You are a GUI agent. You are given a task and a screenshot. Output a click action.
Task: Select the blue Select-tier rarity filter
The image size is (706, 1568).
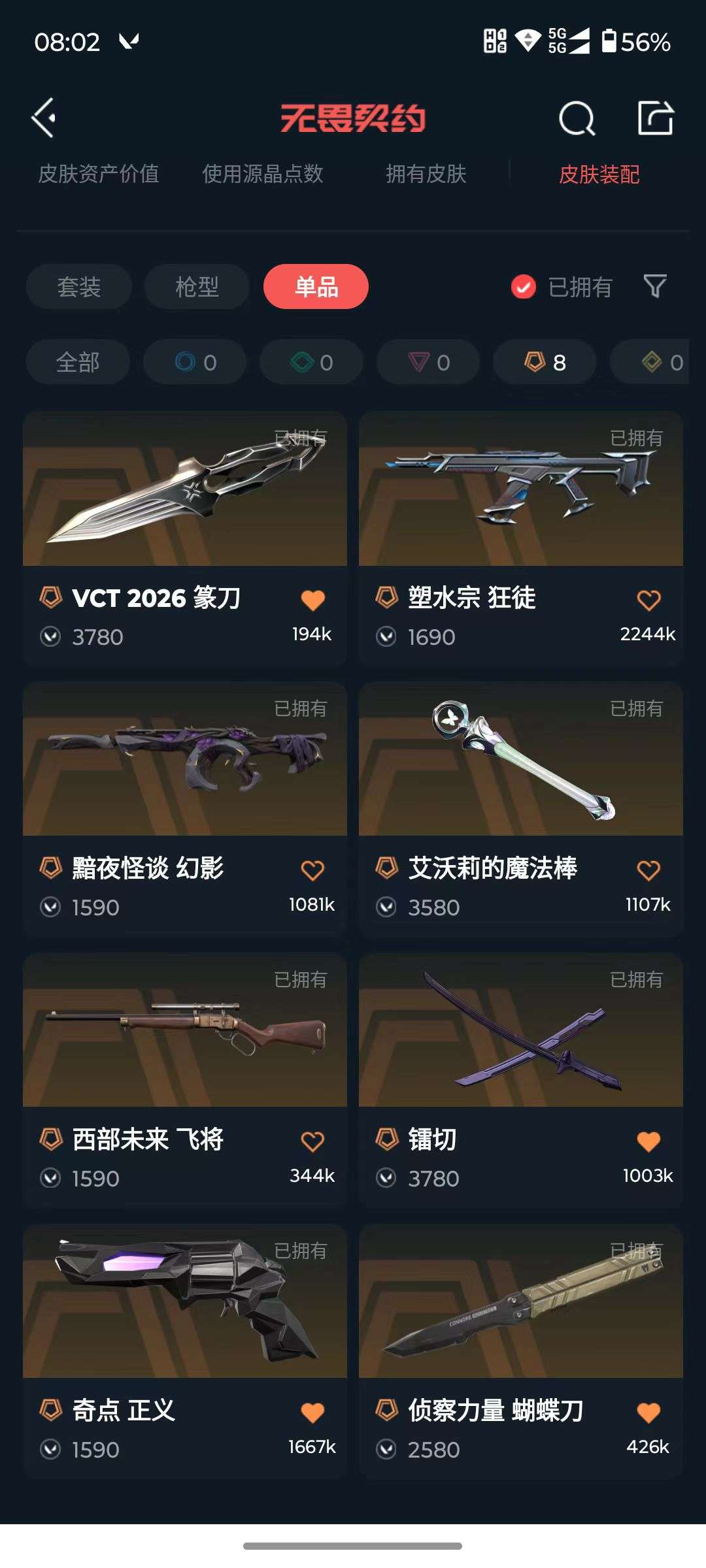[x=194, y=362]
